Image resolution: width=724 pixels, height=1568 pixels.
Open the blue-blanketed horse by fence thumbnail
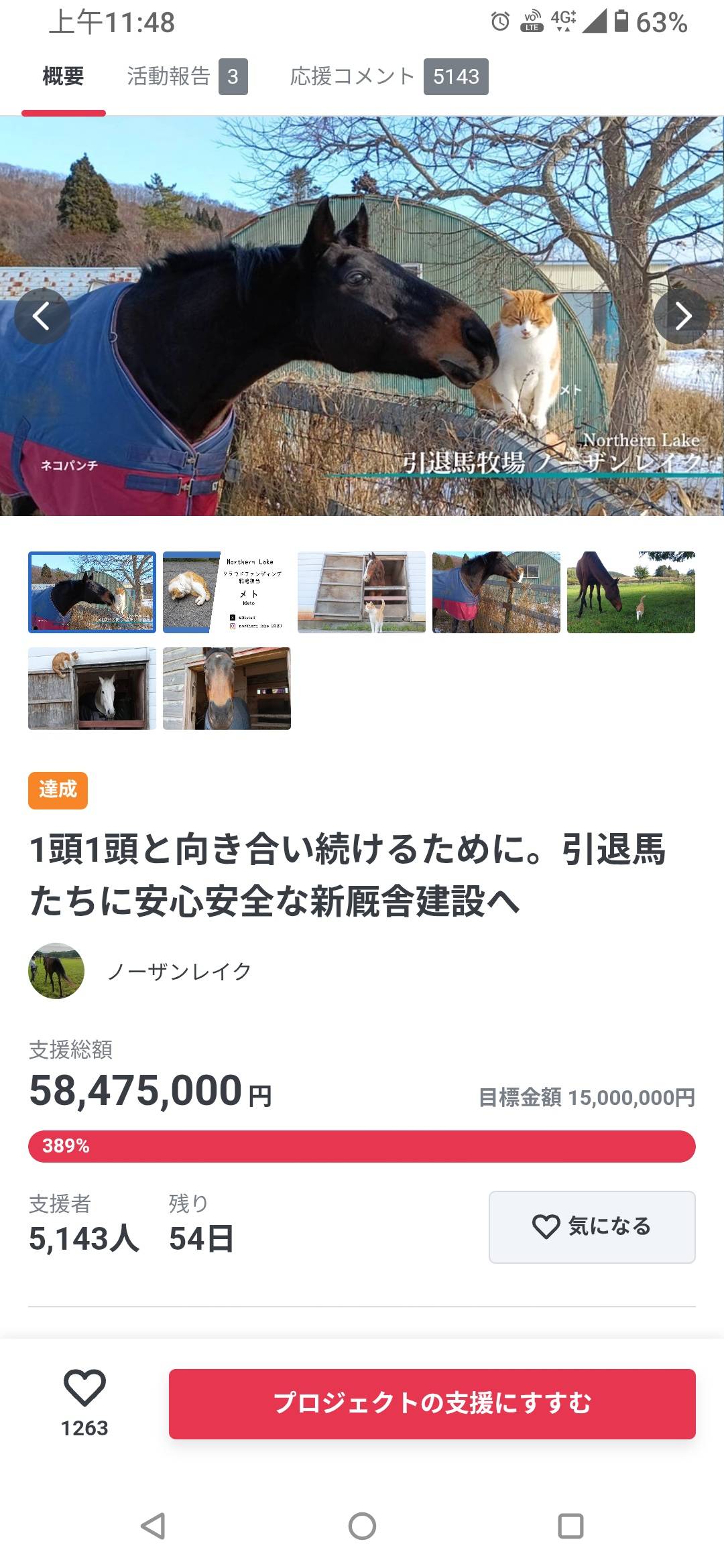[x=496, y=592]
